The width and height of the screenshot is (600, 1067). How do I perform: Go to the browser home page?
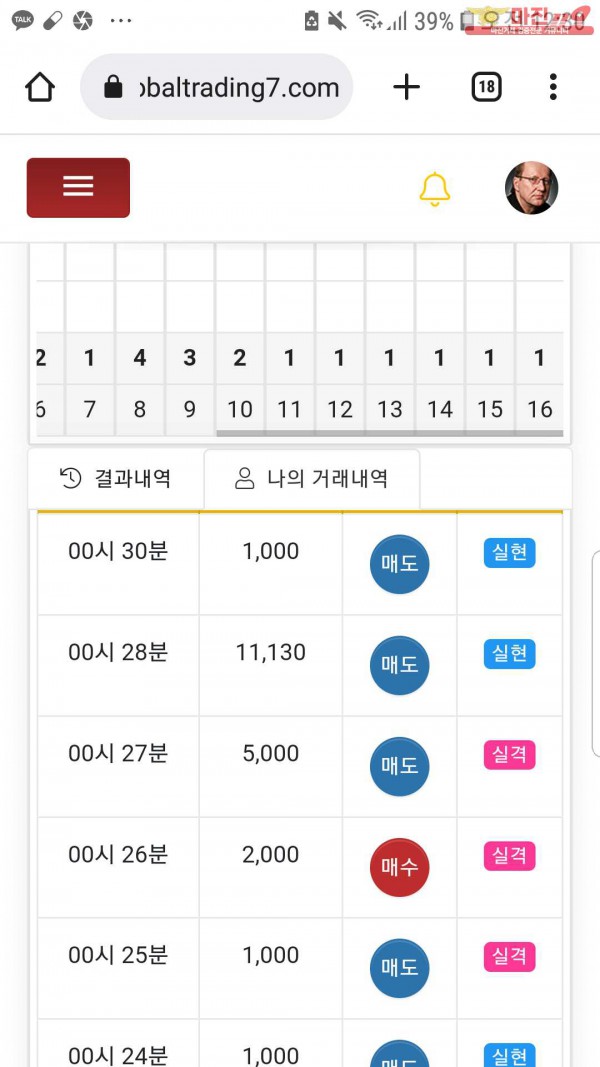click(40, 88)
